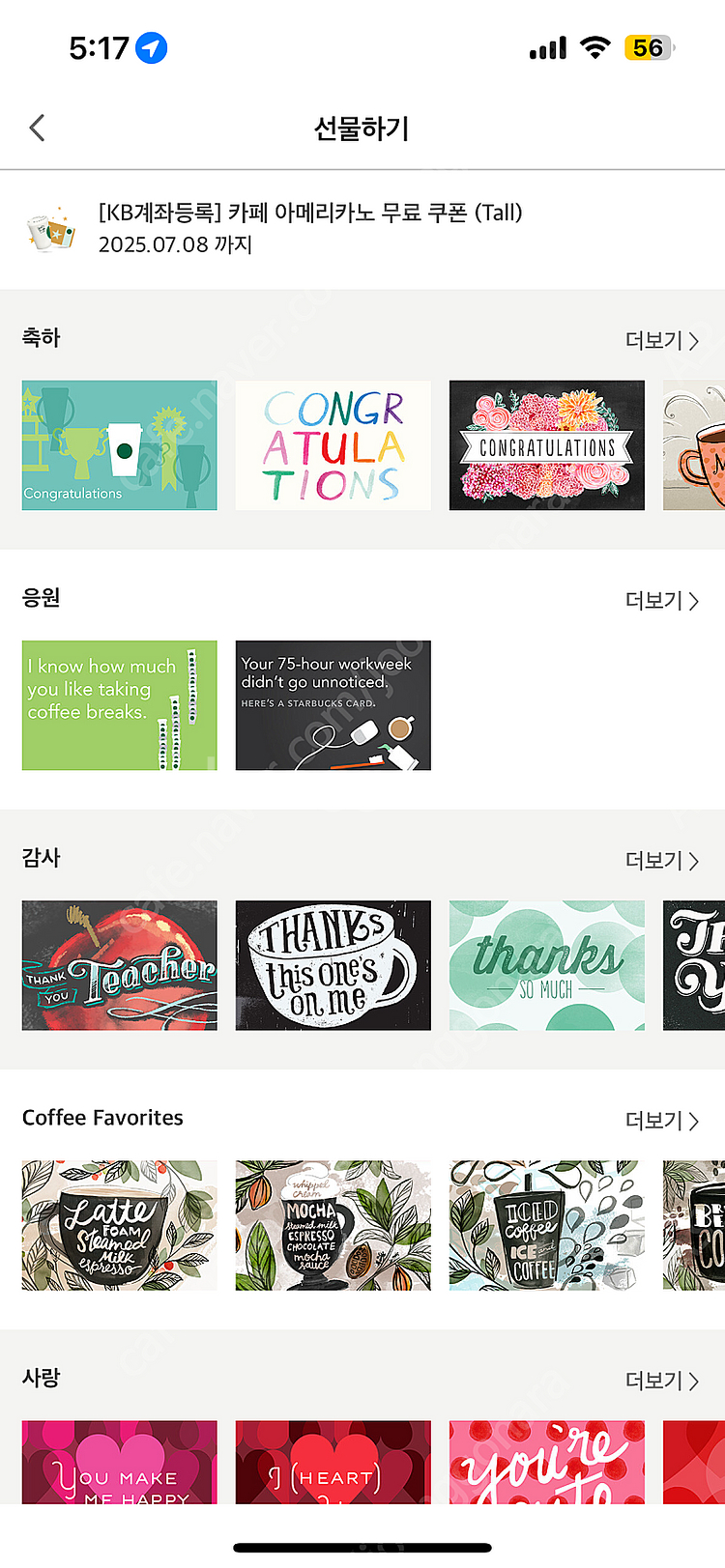Image resolution: width=725 pixels, height=1568 pixels.
Task: Pick the Thanks this one's on me card
Action: click(333, 965)
